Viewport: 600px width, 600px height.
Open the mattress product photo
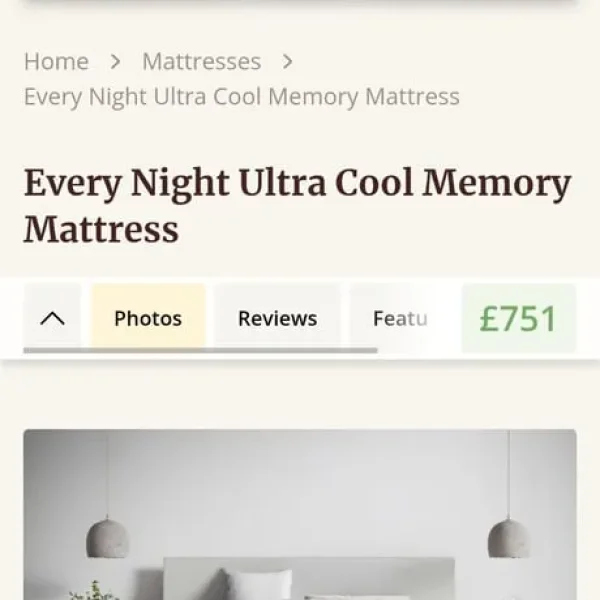tap(300, 515)
